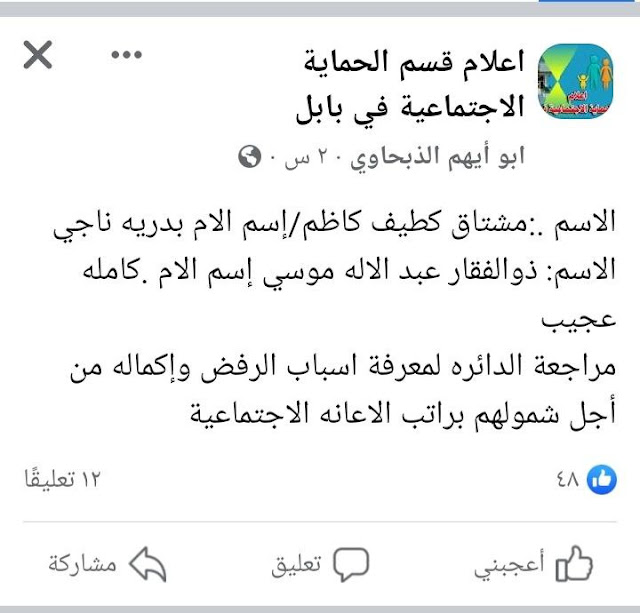The width and height of the screenshot is (640, 613).
Task: Open the group's profile picture
Action: (x=576, y=81)
